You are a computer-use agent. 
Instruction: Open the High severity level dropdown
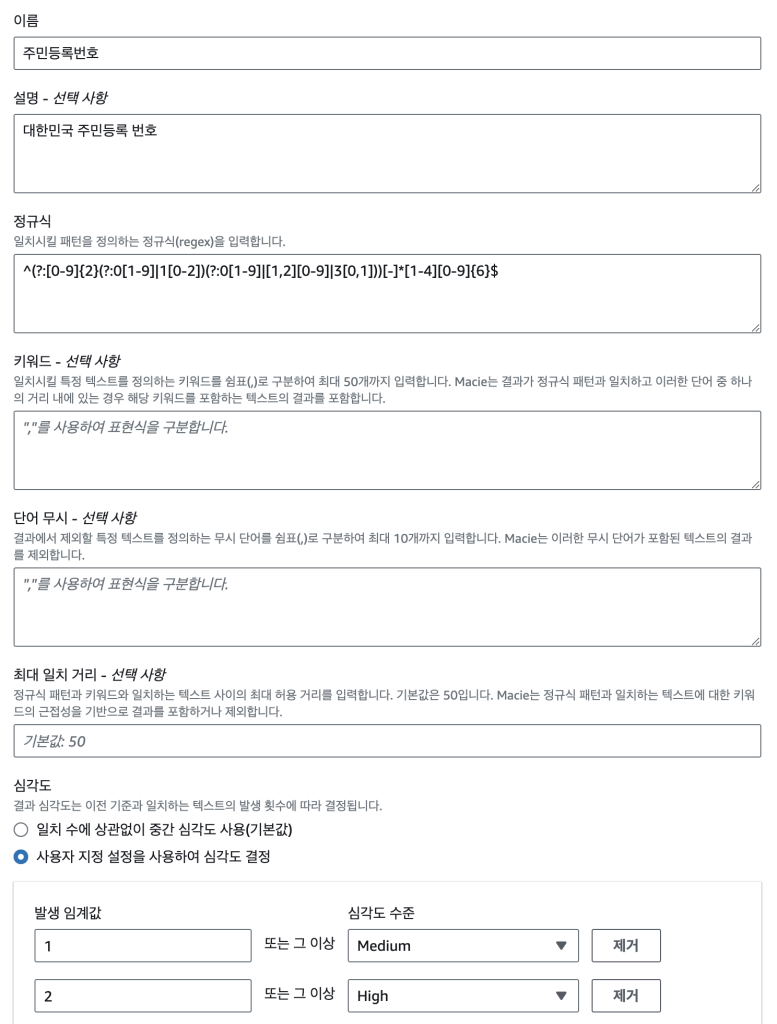(463, 996)
